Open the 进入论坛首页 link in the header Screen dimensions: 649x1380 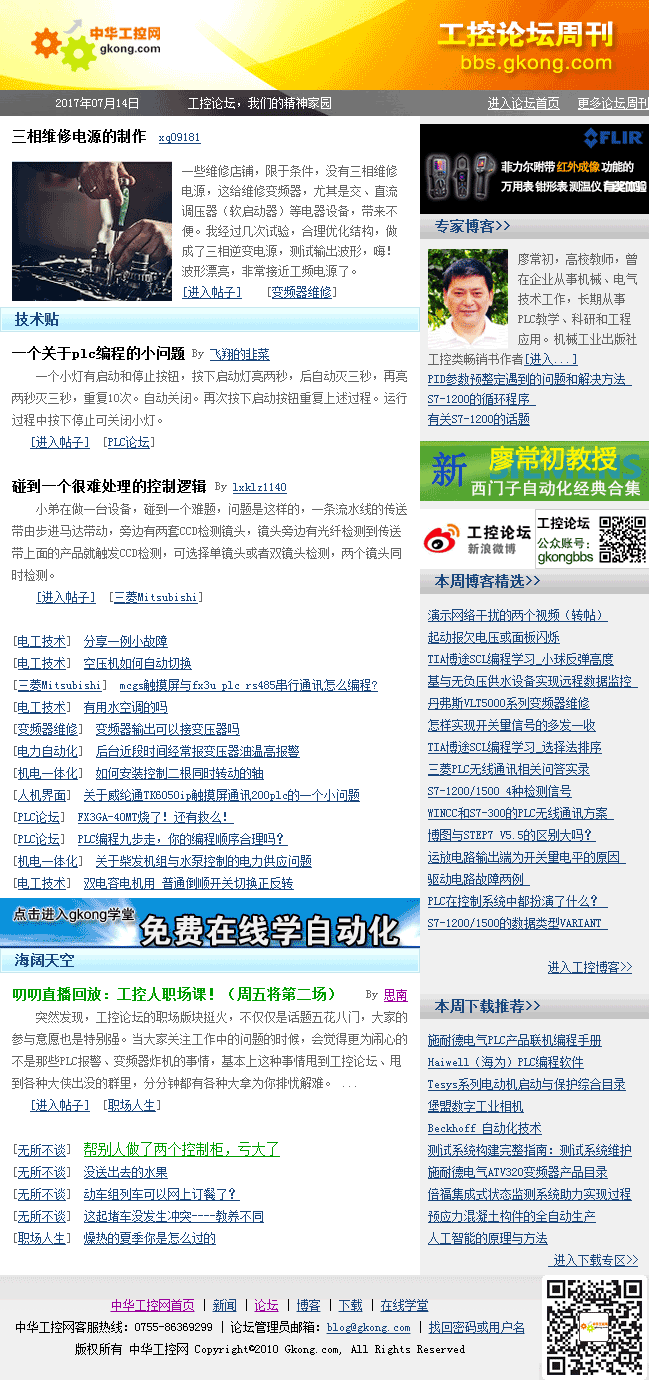(x=523, y=103)
